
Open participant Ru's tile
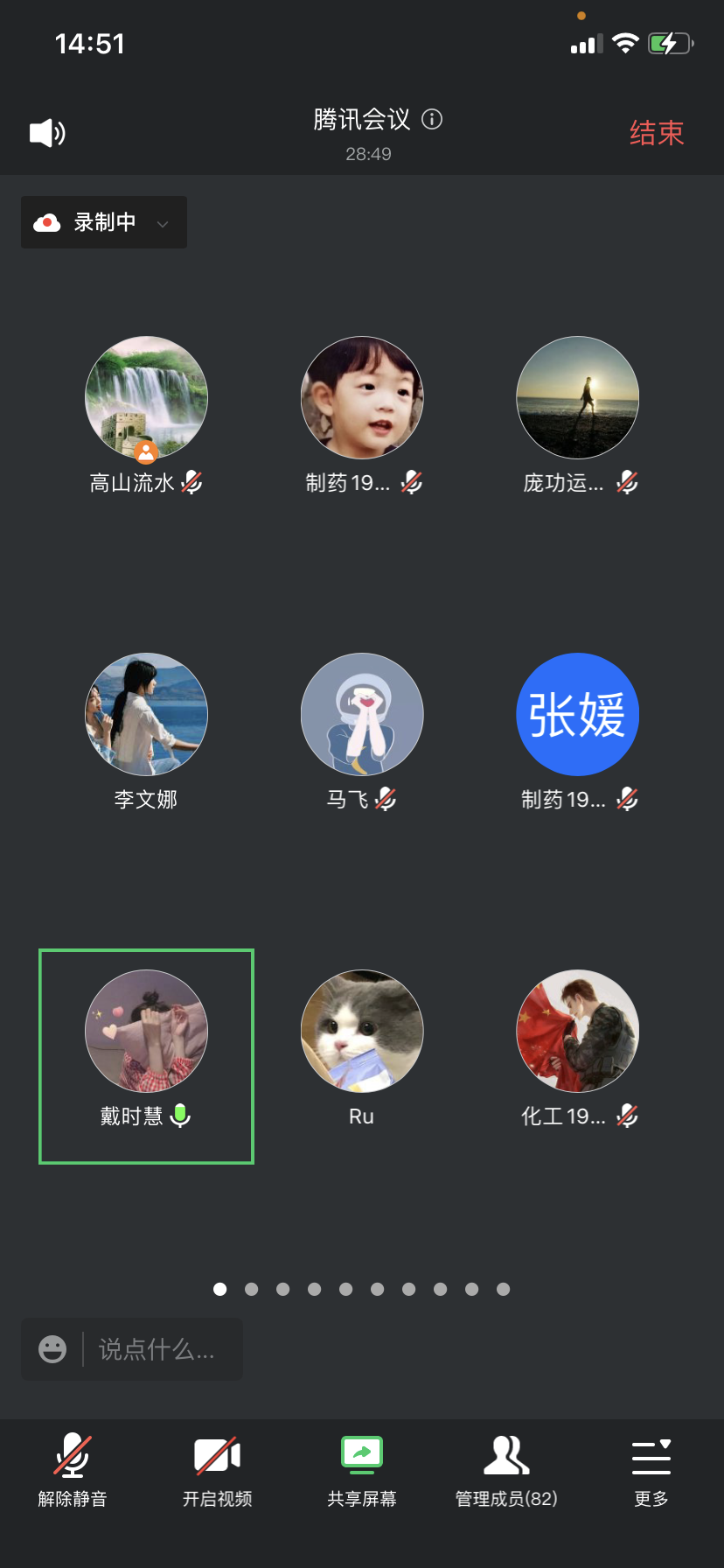(x=362, y=1032)
